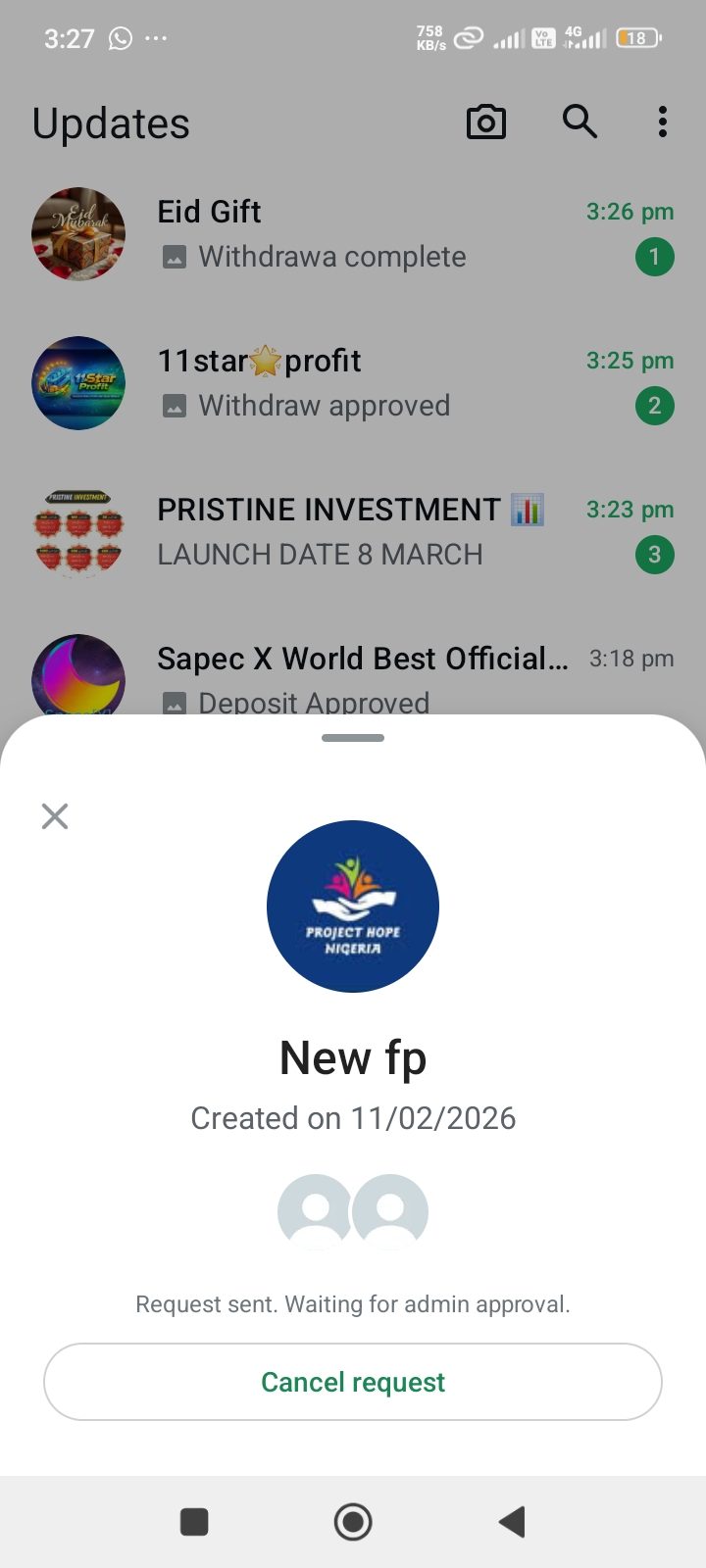The image size is (706, 1568).
Task: Go back using the system back button
Action: click(512, 1522)
